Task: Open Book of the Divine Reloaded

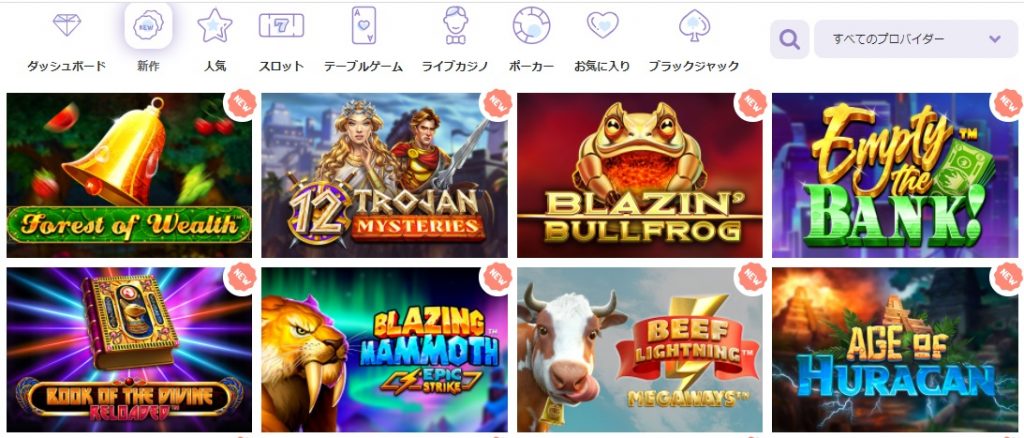Action: click(129, 349)
